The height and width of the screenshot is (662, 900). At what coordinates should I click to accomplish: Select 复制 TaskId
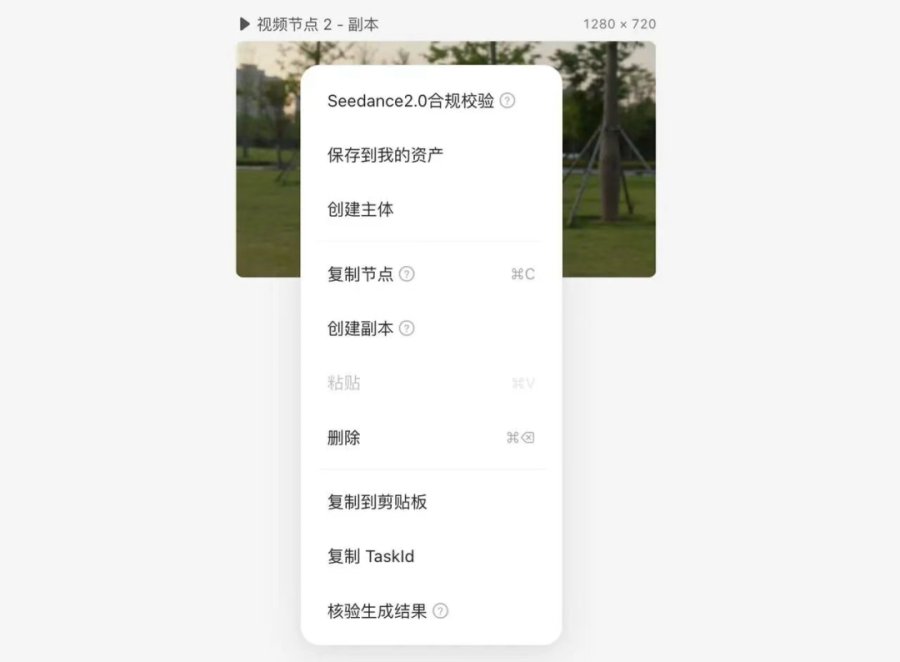[430, 556]
